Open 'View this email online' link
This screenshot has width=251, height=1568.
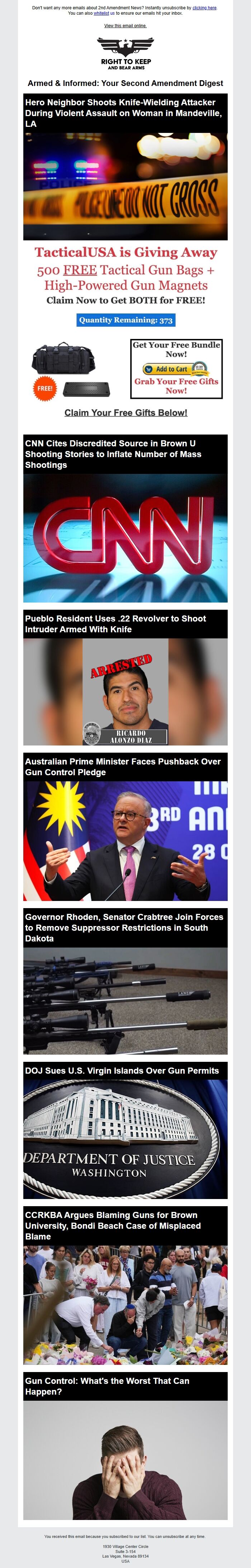point(125,25)
